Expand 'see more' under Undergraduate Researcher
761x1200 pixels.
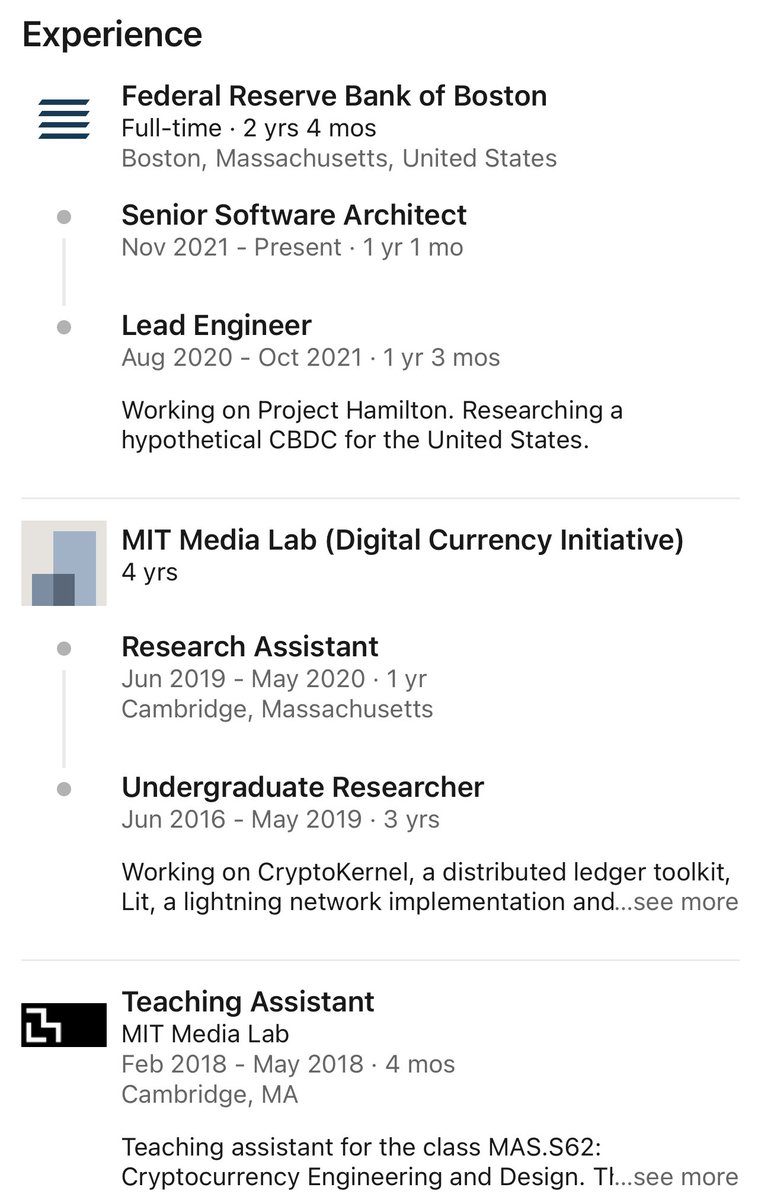coord(688,902)
